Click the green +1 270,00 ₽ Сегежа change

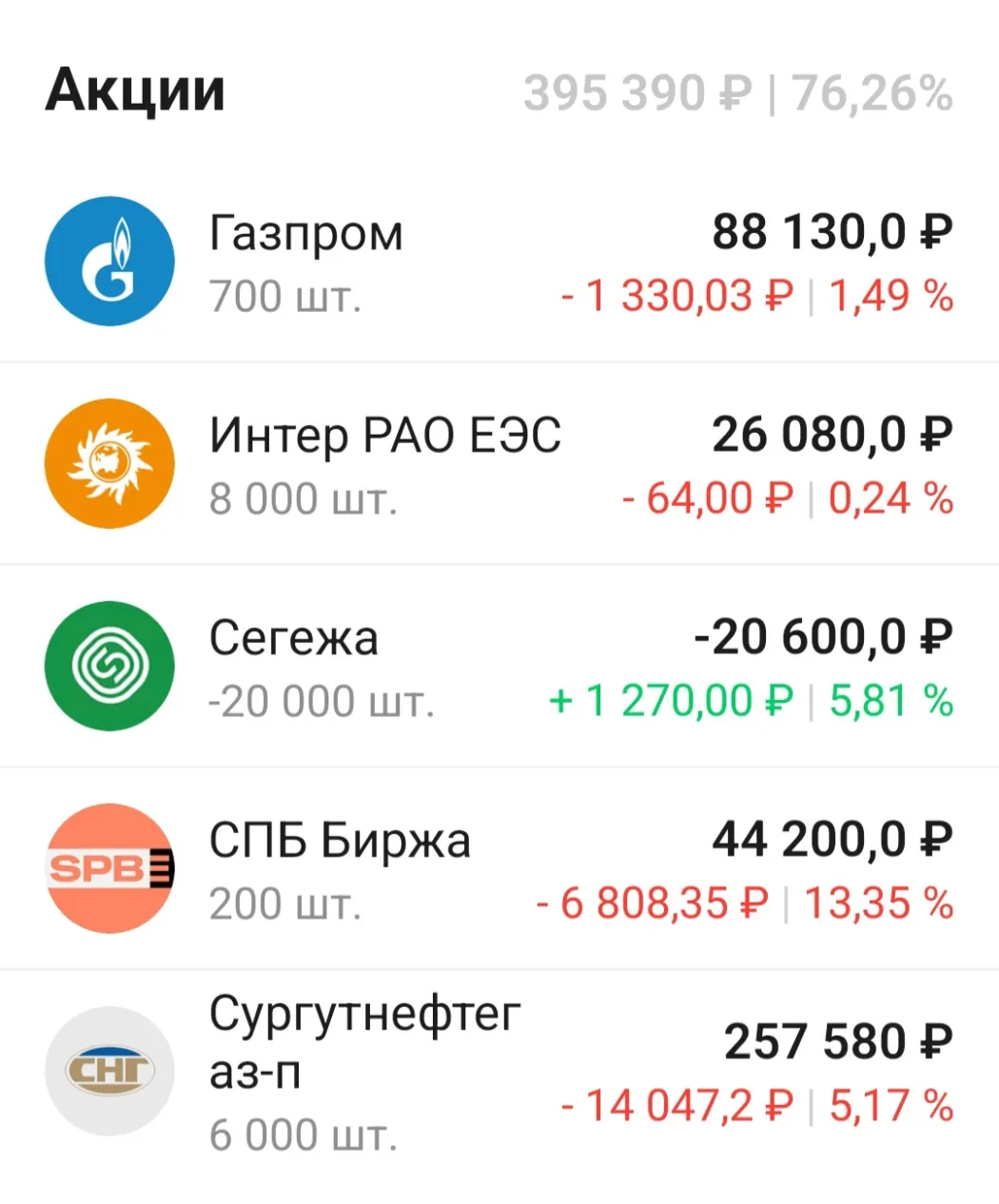(x=671, y=701)
